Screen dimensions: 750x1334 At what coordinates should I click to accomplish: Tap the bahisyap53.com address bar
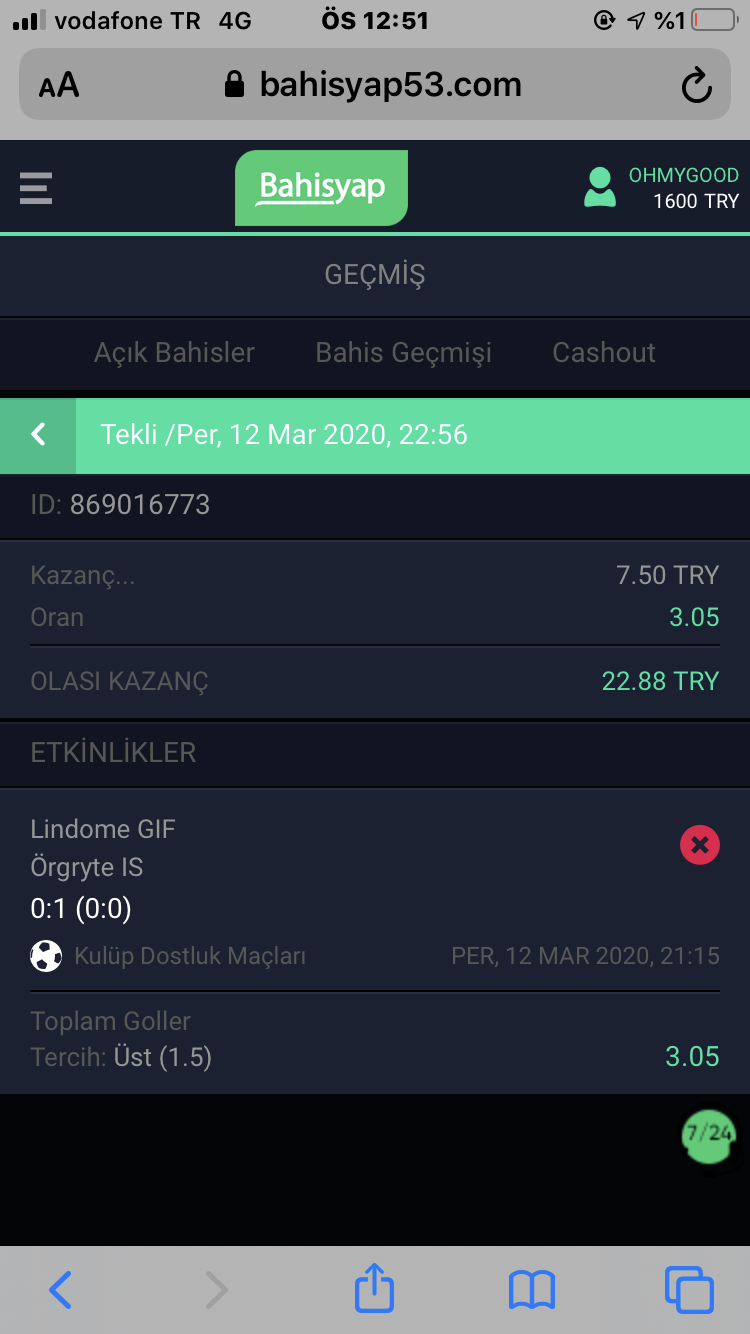pos(372,85)
